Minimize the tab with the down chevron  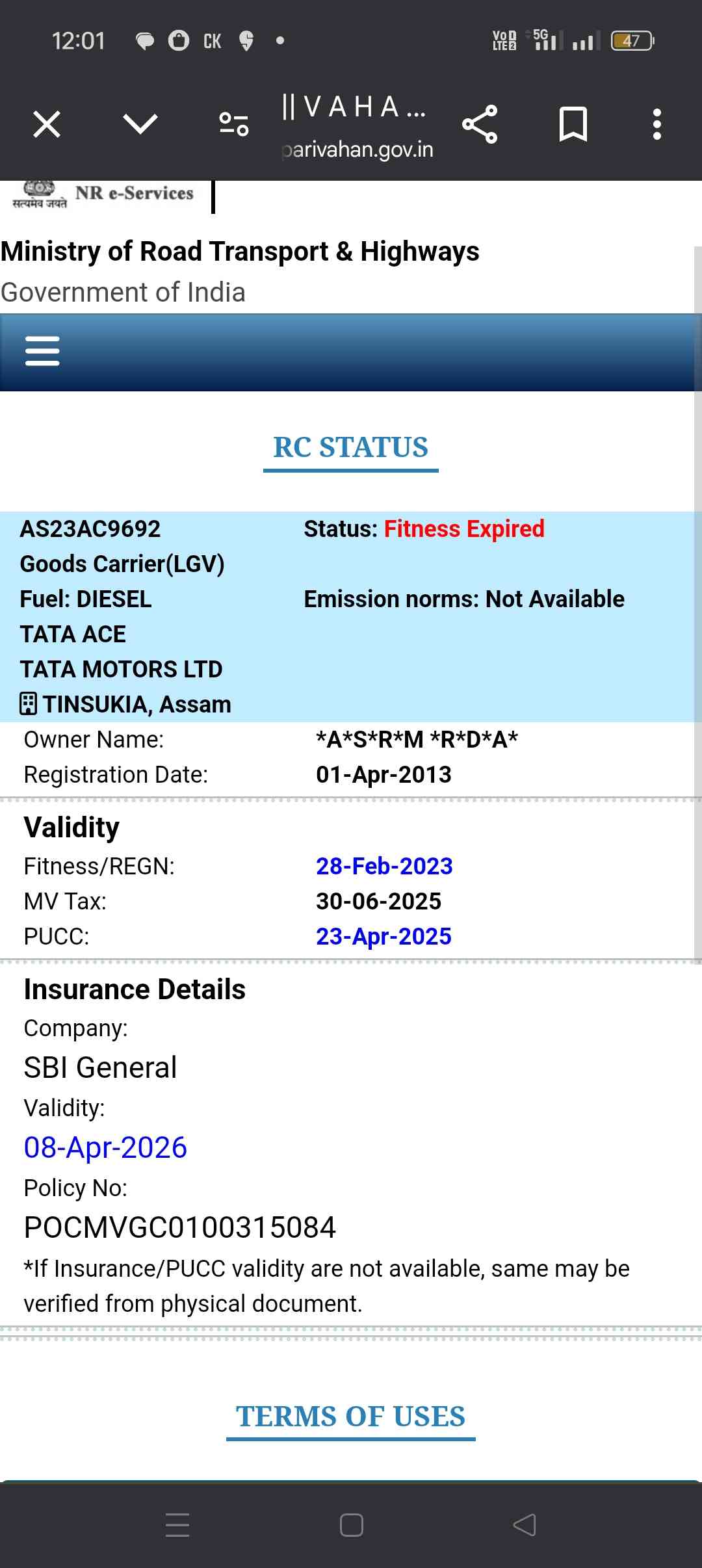pos(140,124)
